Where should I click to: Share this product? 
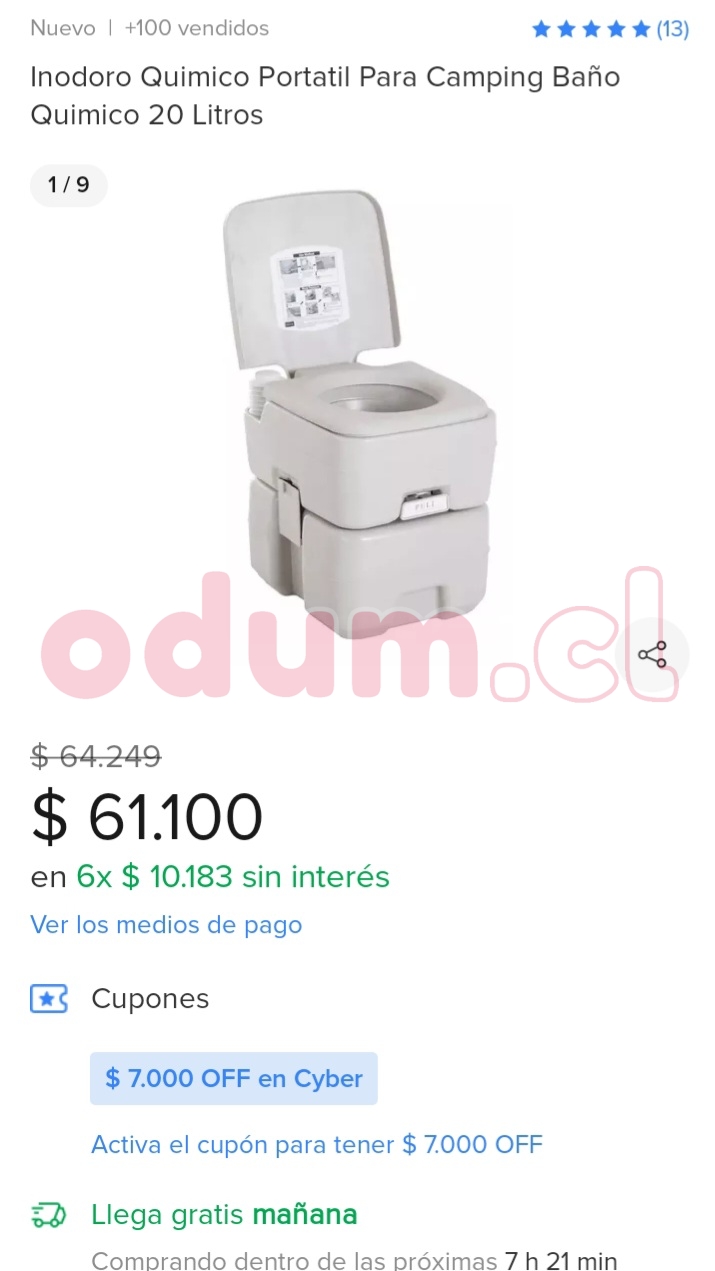[652, 656]
